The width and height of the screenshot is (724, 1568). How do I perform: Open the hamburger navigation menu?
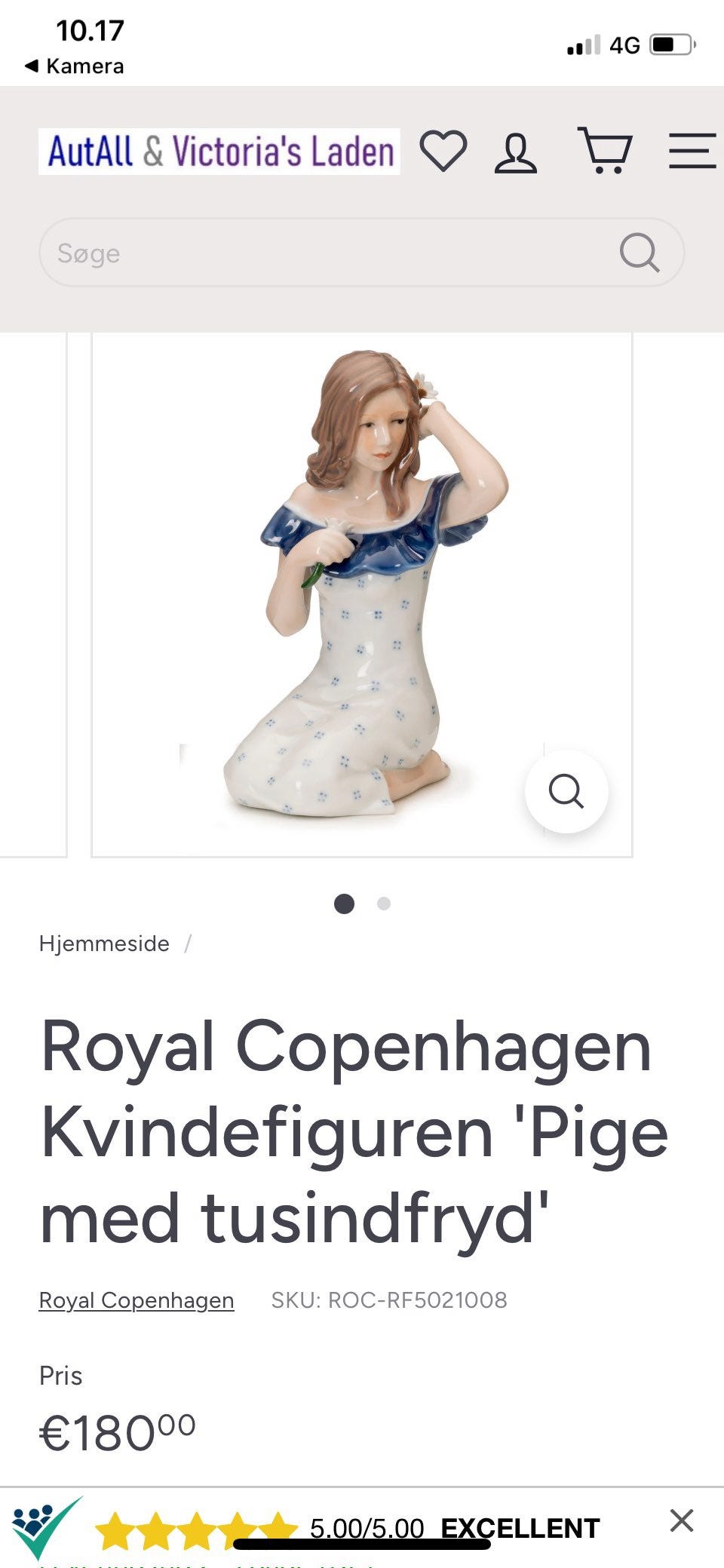(690, 151)
